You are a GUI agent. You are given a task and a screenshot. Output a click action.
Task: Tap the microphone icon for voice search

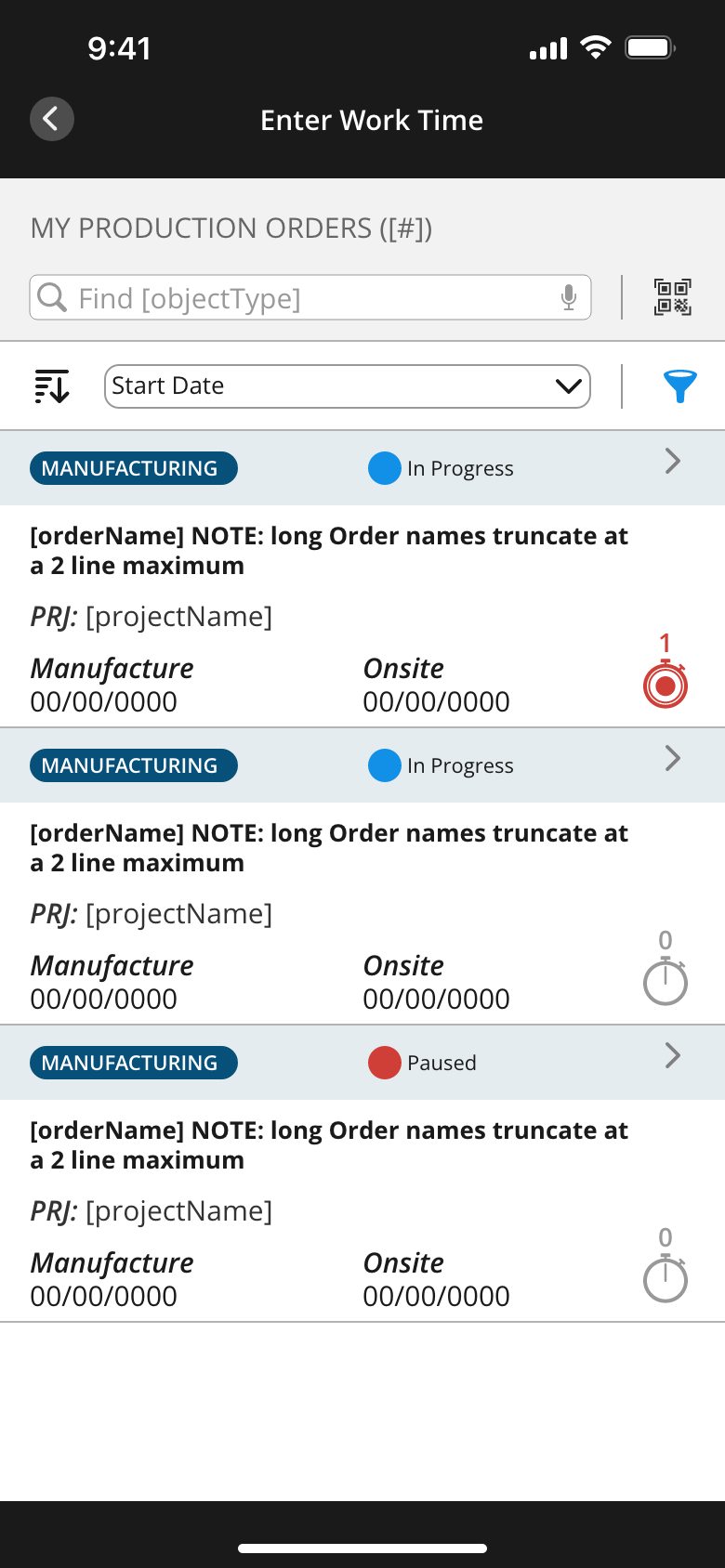pos(569,298)
